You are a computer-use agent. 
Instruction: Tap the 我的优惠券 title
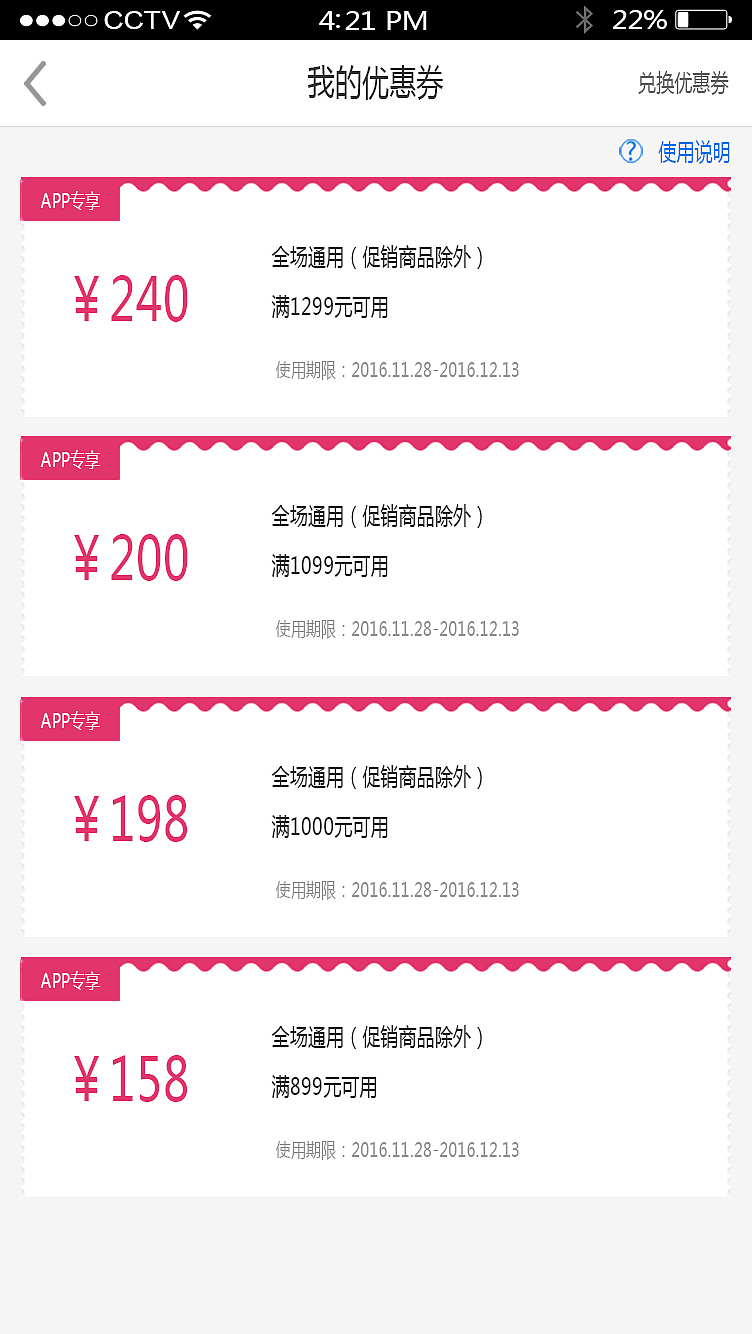pos(375,84)
